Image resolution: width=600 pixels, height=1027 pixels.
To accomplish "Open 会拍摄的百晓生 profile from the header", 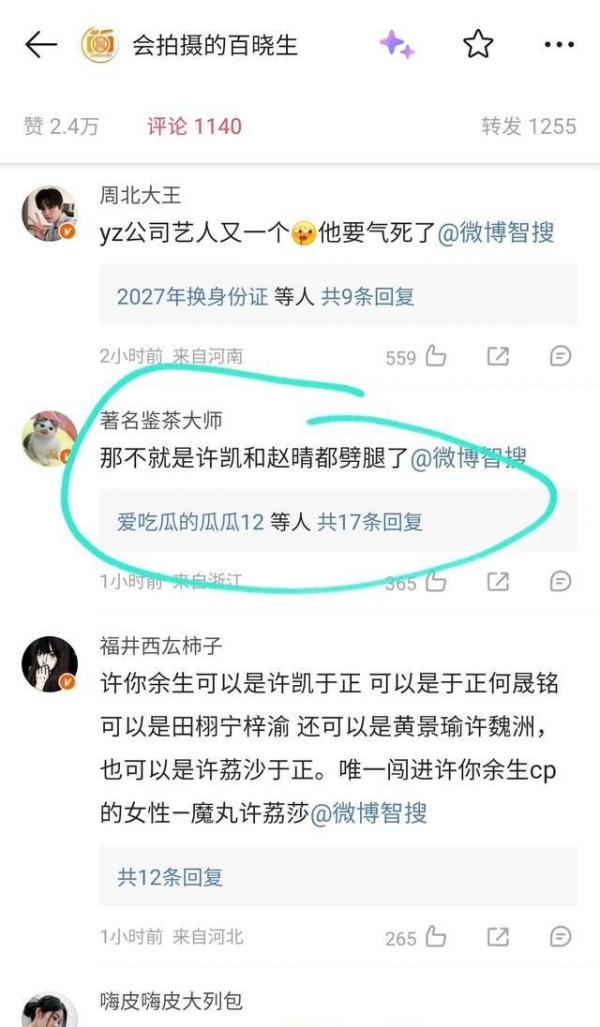I will click(x=214, y=45).
